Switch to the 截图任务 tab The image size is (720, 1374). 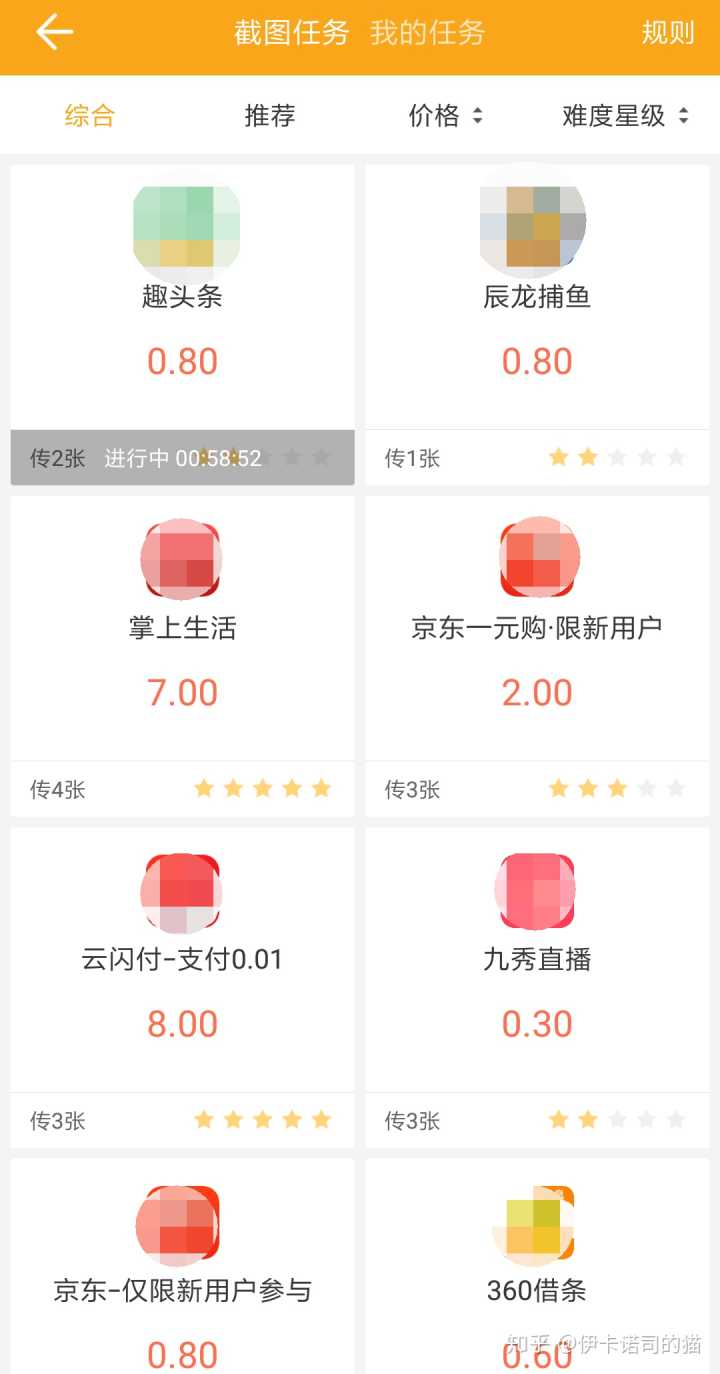point(291,33)
